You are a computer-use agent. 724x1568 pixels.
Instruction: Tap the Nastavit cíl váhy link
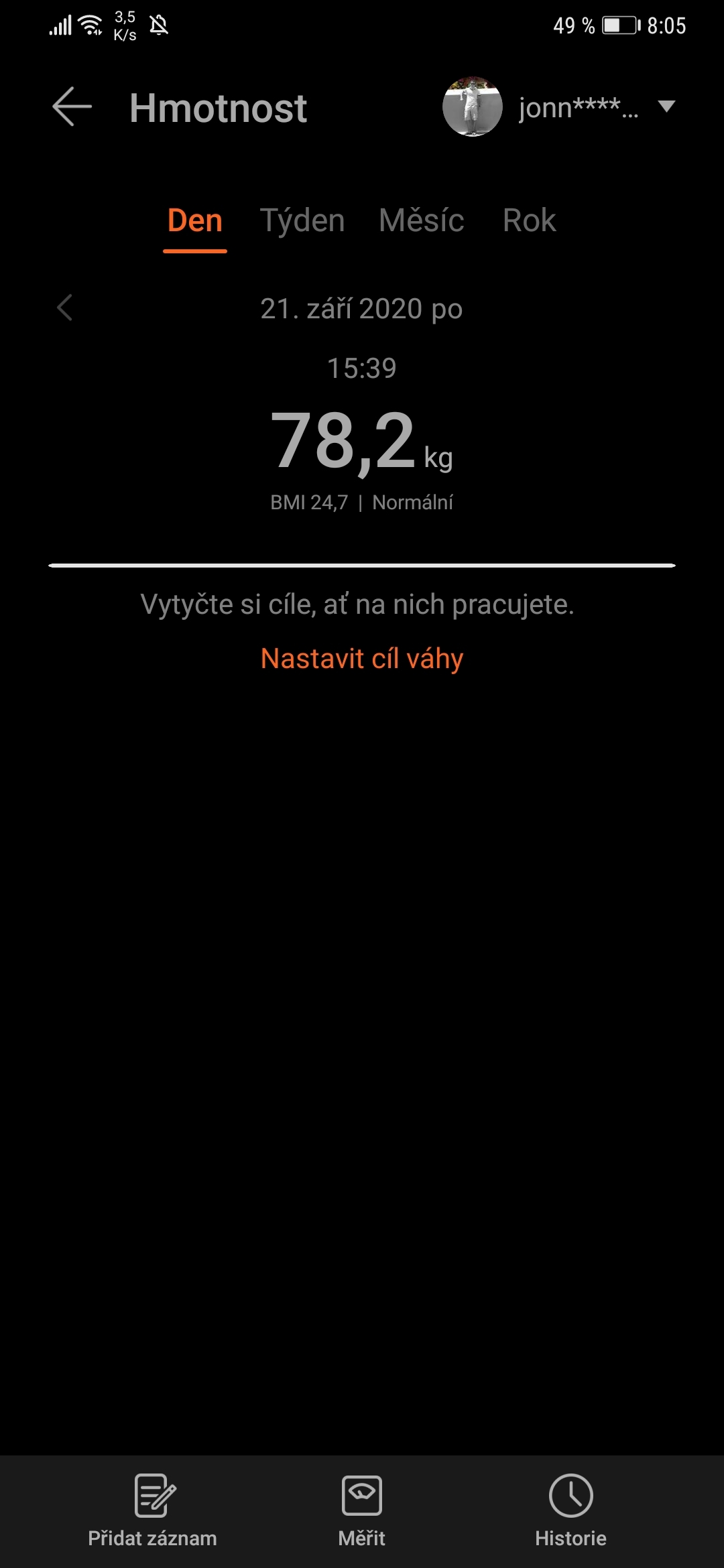(361, 659)
